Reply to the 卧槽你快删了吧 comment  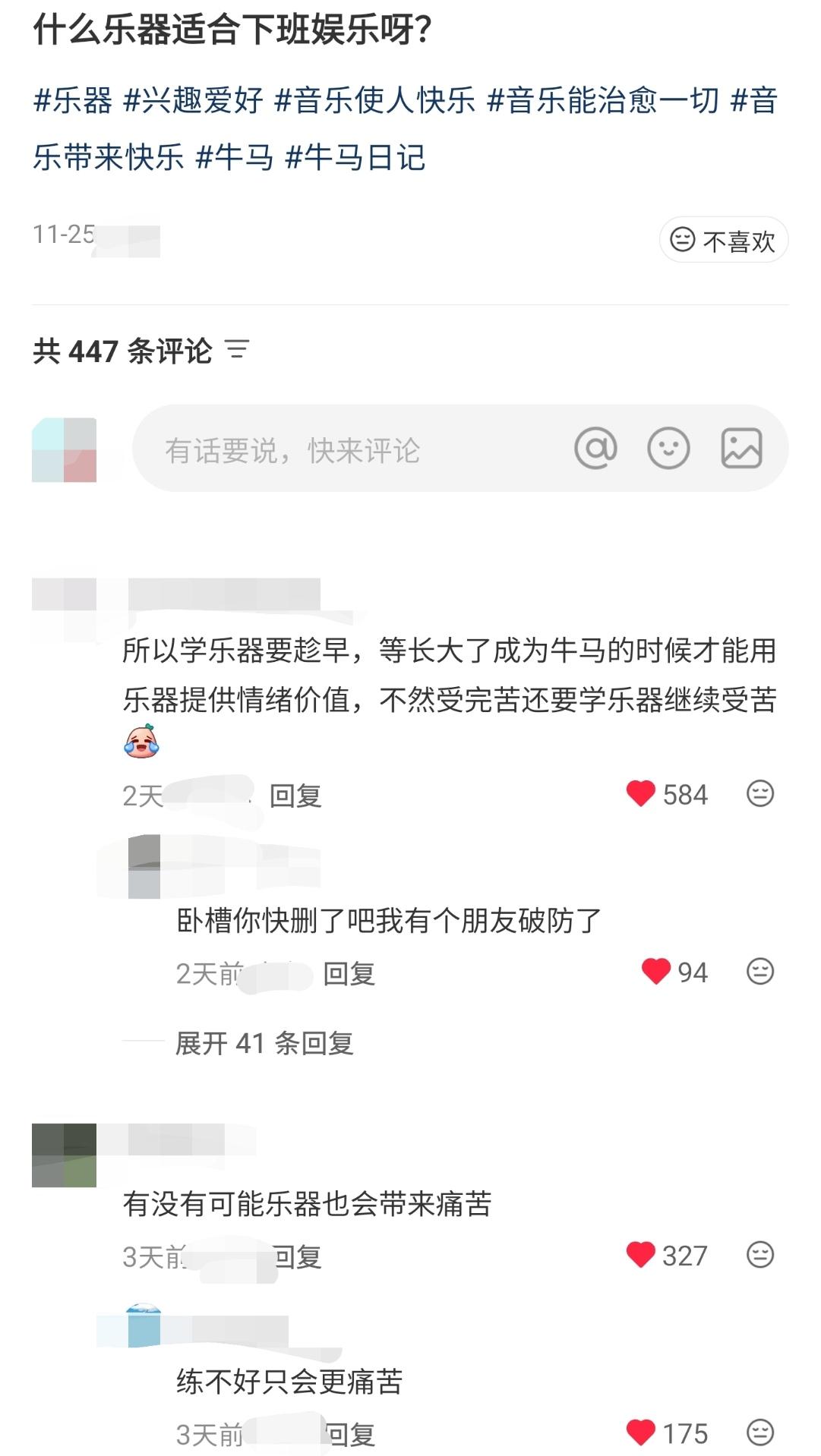click(349, 973)
